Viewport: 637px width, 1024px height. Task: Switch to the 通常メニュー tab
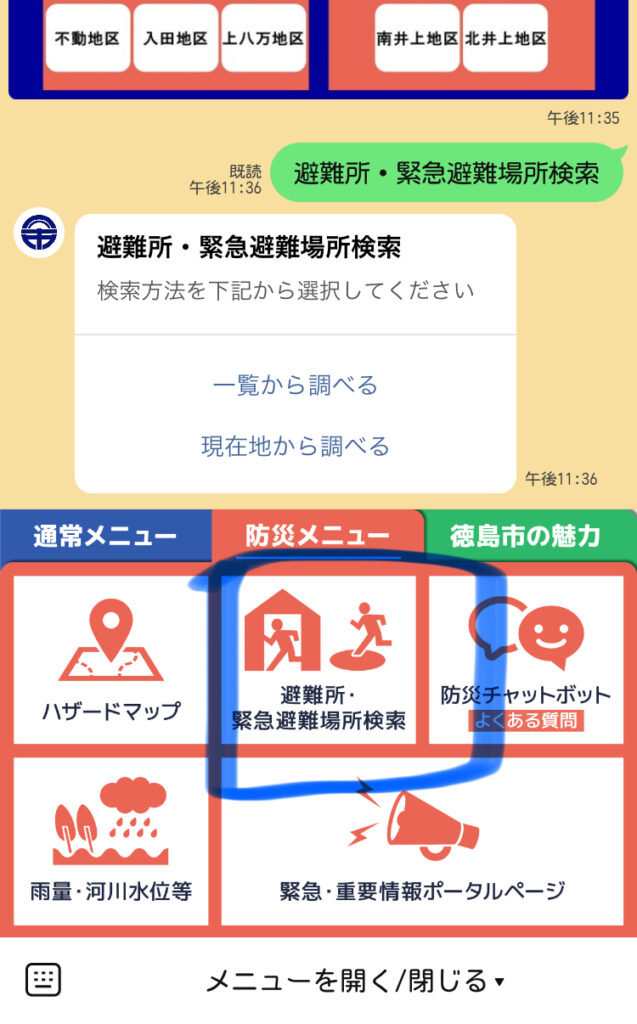105,536
